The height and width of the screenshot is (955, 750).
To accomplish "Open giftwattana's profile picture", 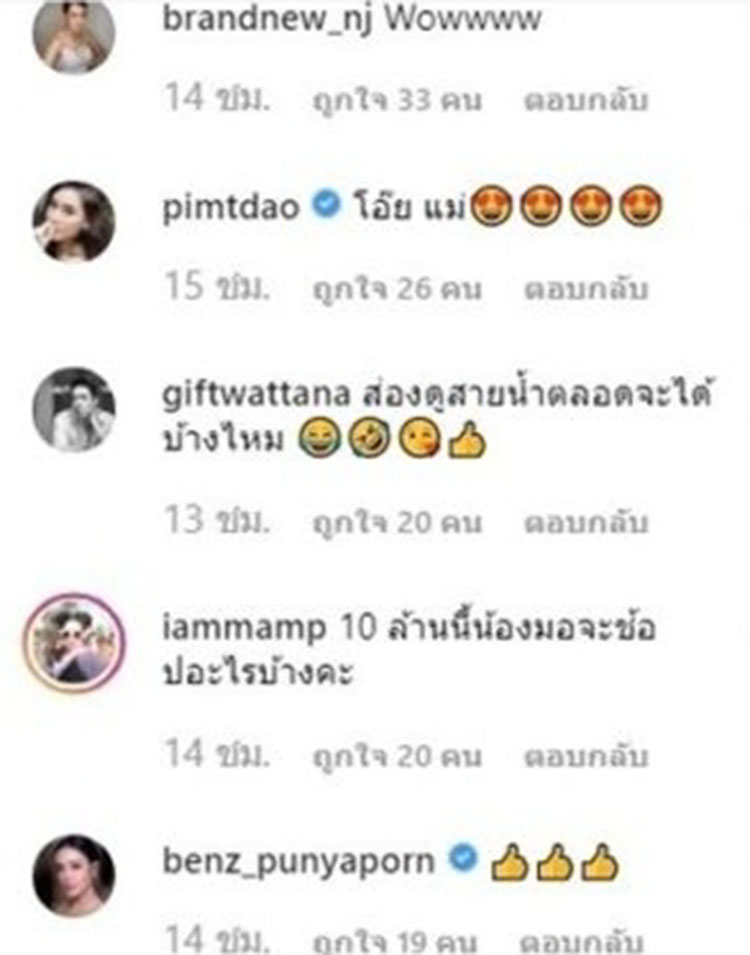I will pos(74,409).
